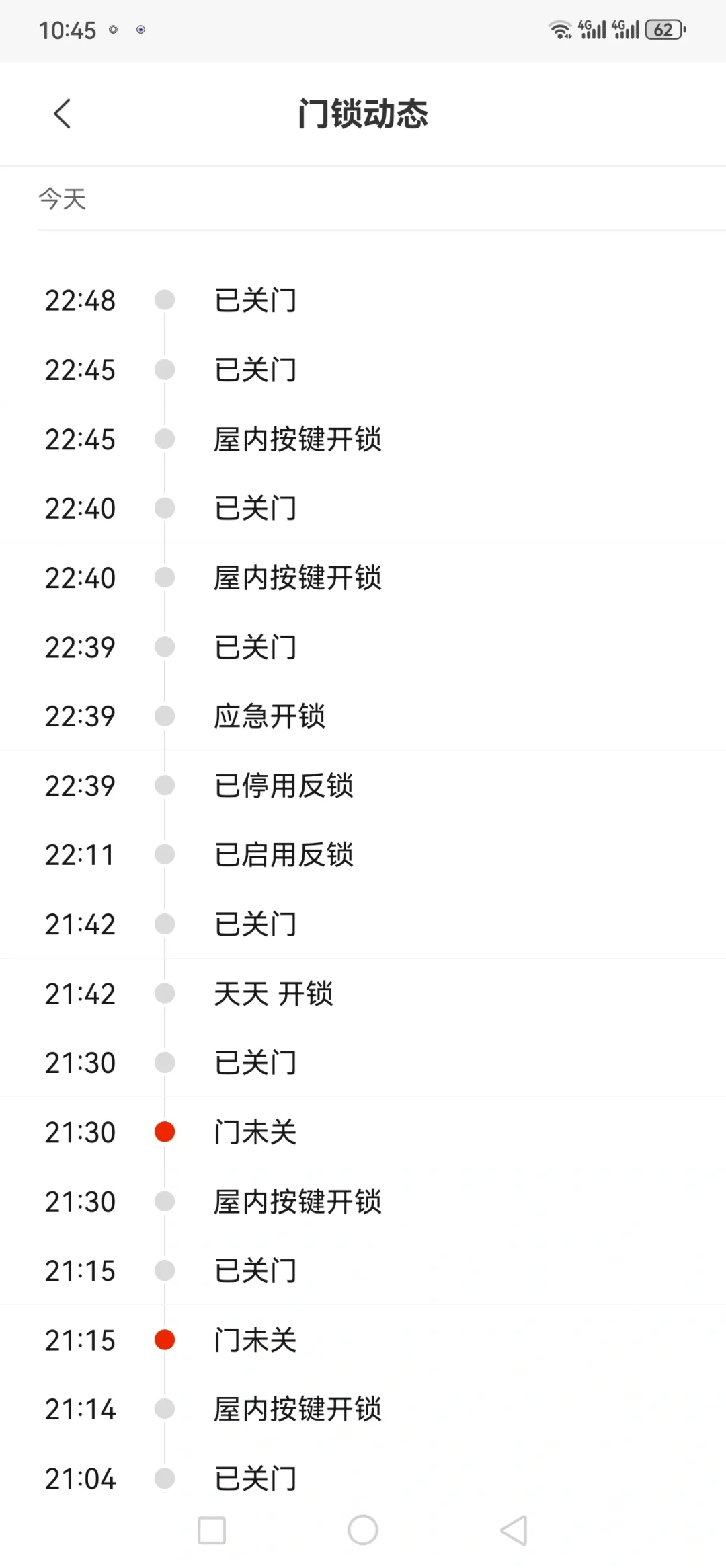Viewport: 726px width, 1568px height.
Task: Tap the gray dot beside 21:42 天天 开锁
Action: coord(164,994)
